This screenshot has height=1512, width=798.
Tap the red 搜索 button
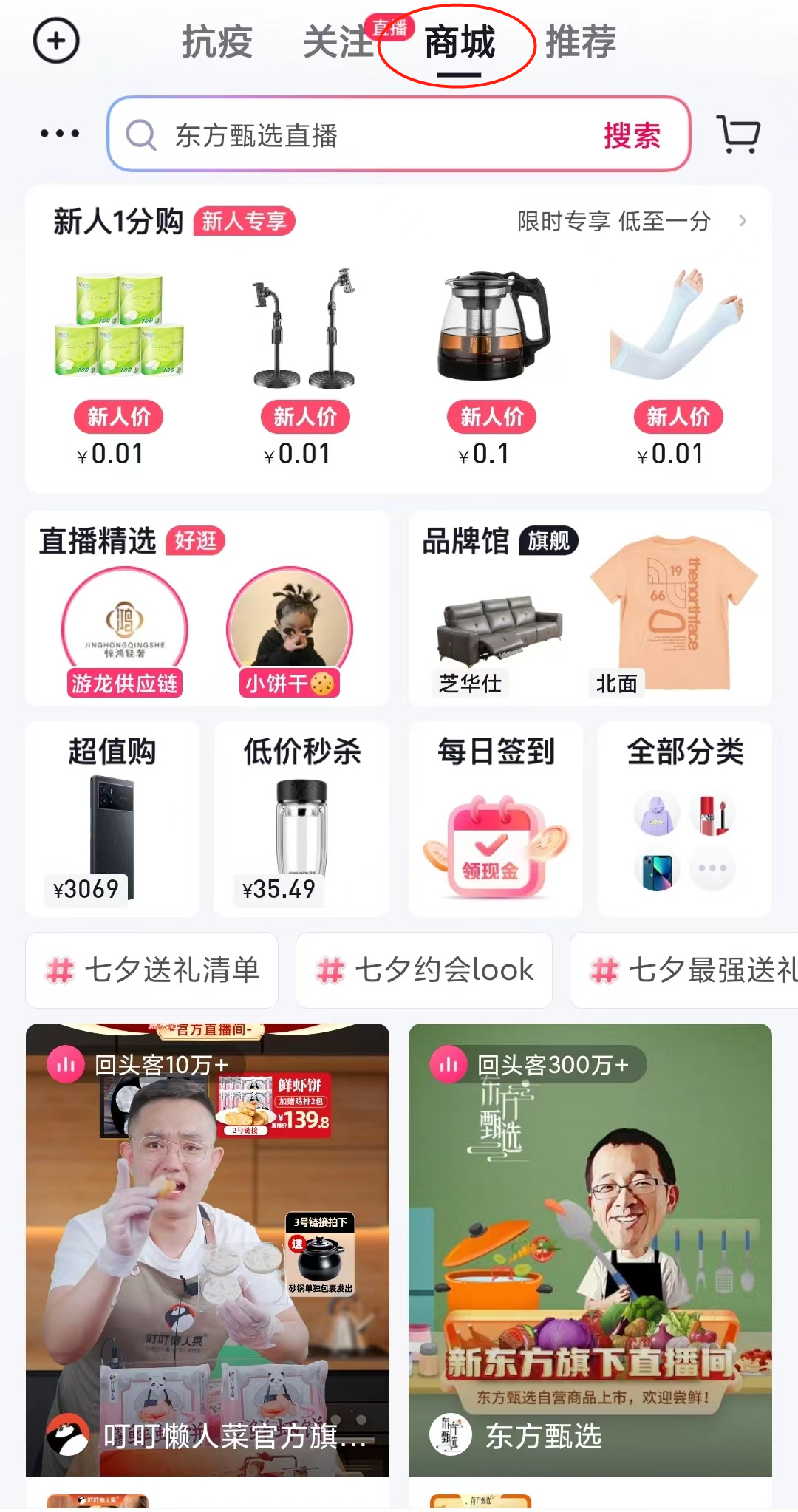point(632,135)
